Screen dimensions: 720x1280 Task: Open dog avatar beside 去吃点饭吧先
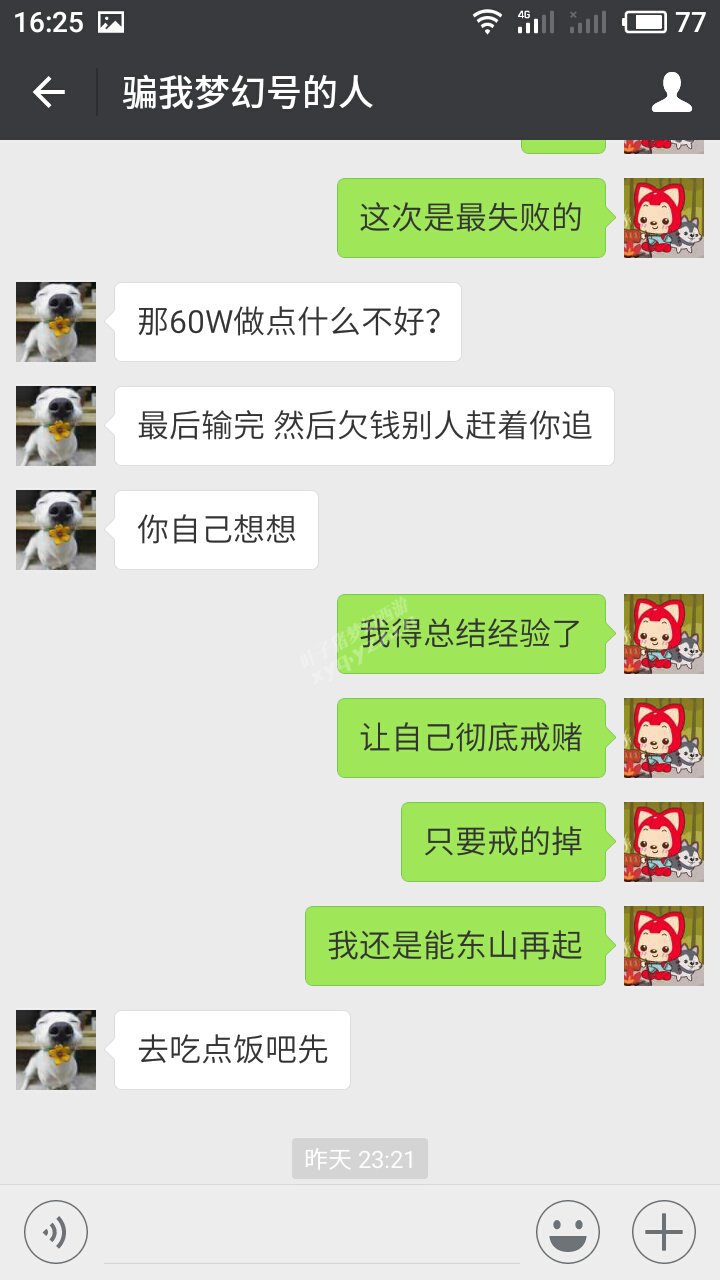point(56,1050)
